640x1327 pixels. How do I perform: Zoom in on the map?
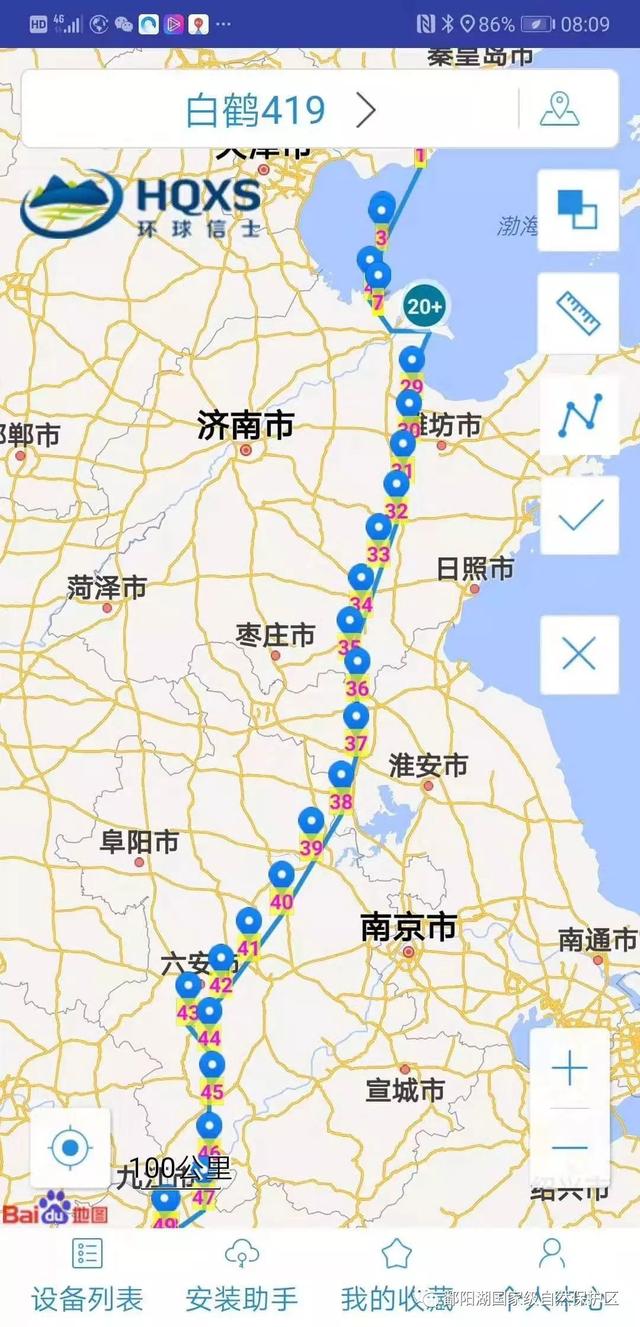pos(569,1069)
